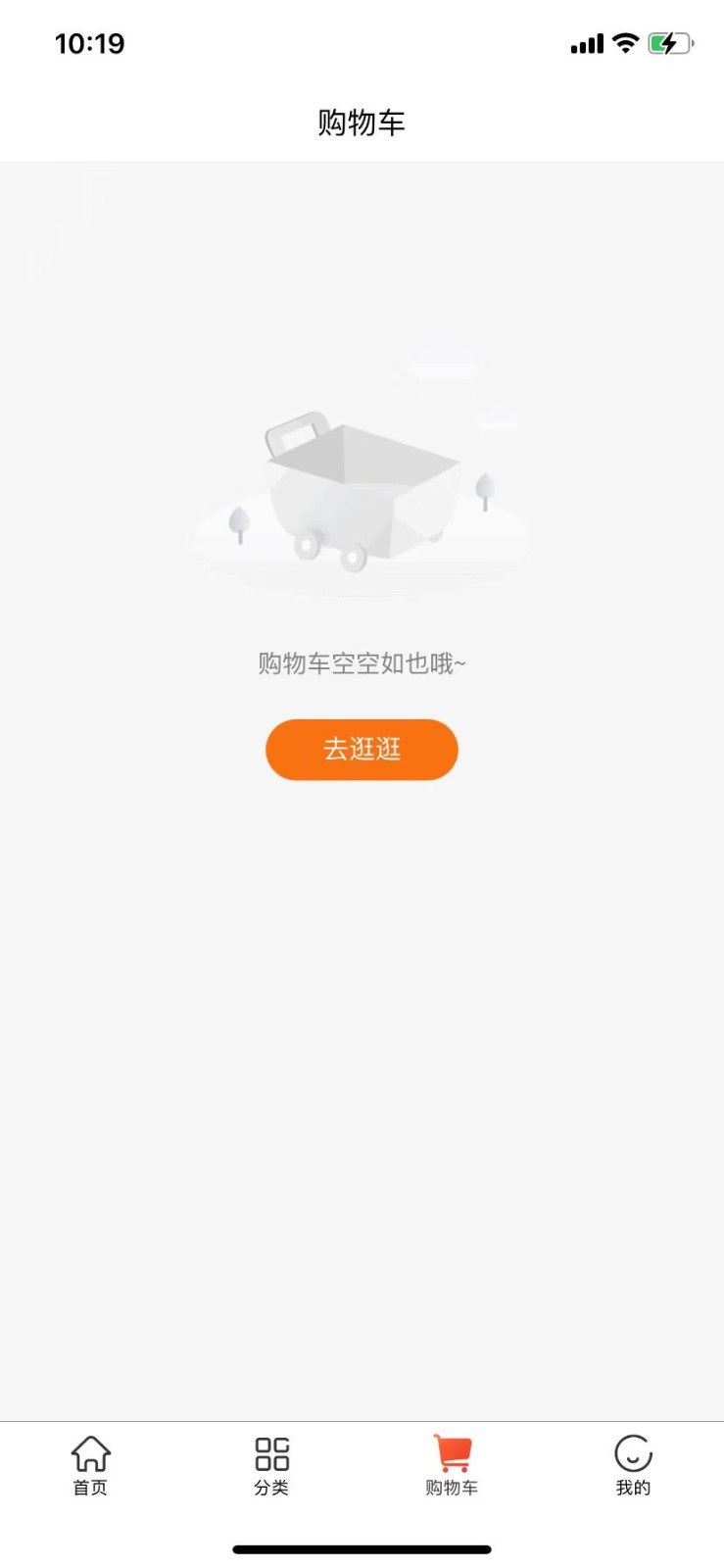Viewport: 724px width, 1568px height.
Task: Tap the battery charging indicator
Action: 669,43
